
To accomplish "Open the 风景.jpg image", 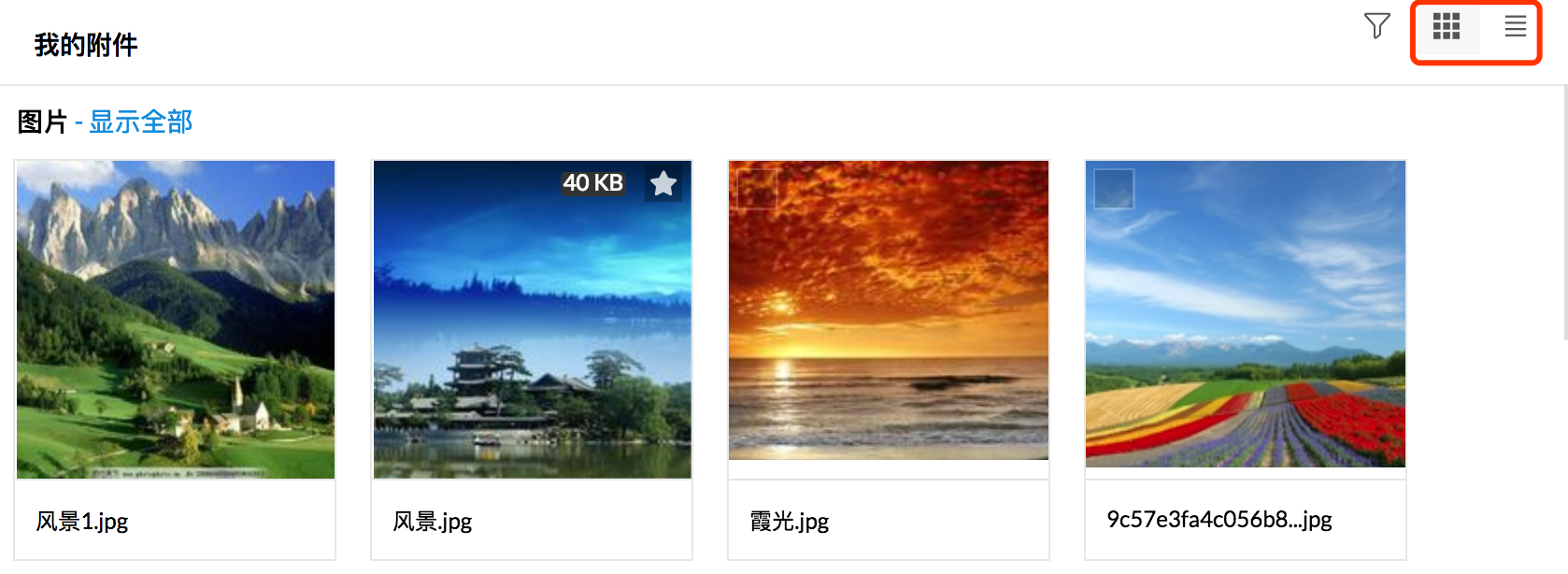I will [x=533, y=337].
